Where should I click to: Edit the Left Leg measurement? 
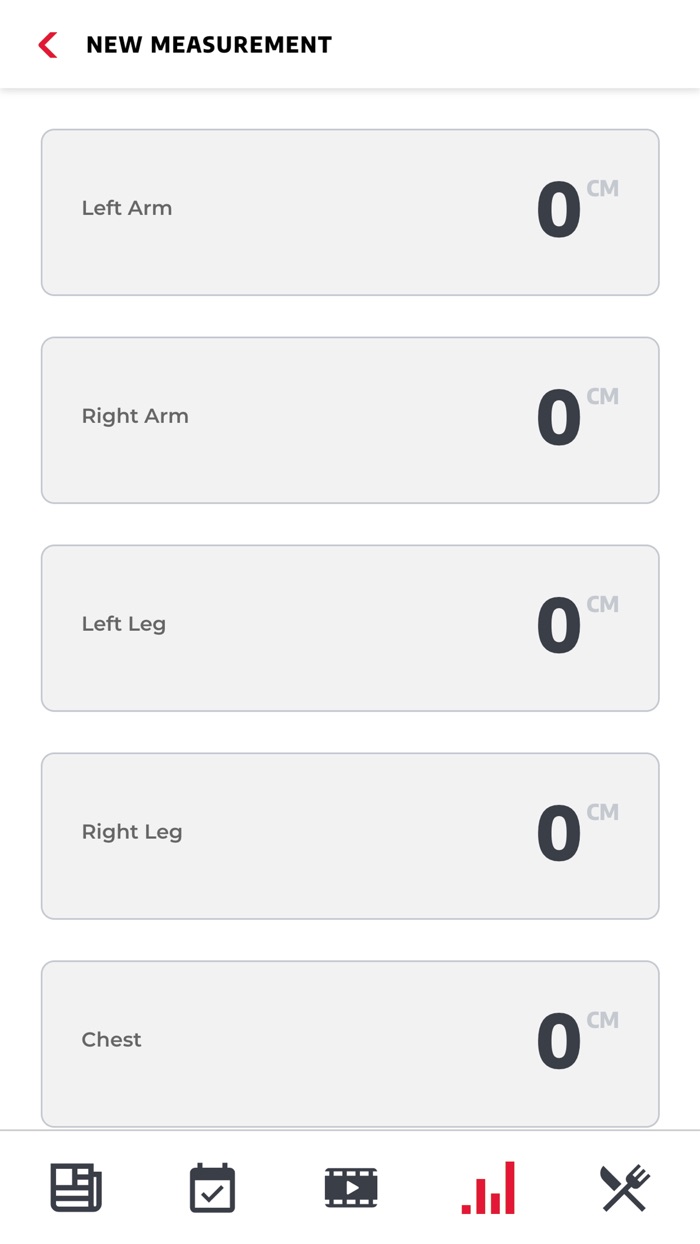[x=350, y=628]
